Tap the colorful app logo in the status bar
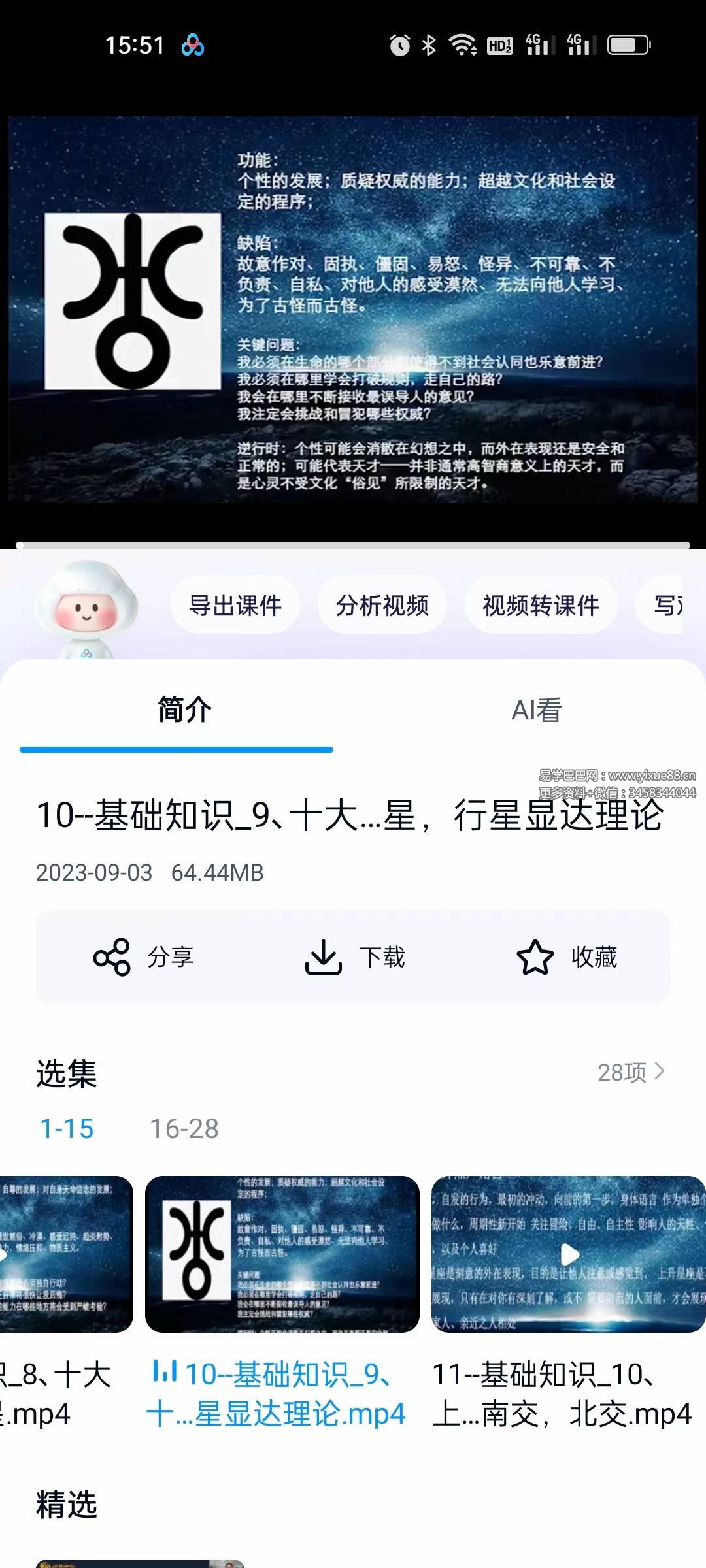Viewport: 706px width, 1568px height. click(x=193, y=44)
